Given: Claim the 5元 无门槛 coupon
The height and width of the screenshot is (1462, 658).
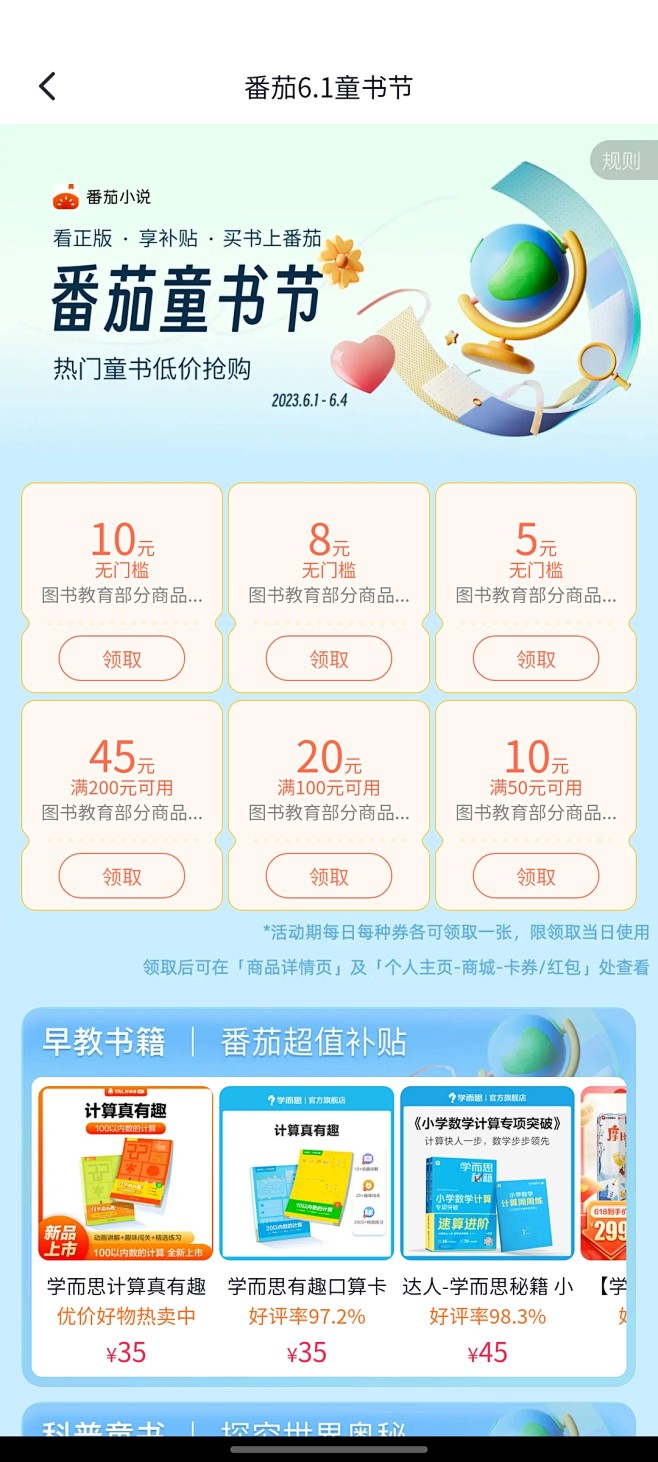Looking at the screenshot, I should pos(536,659).
